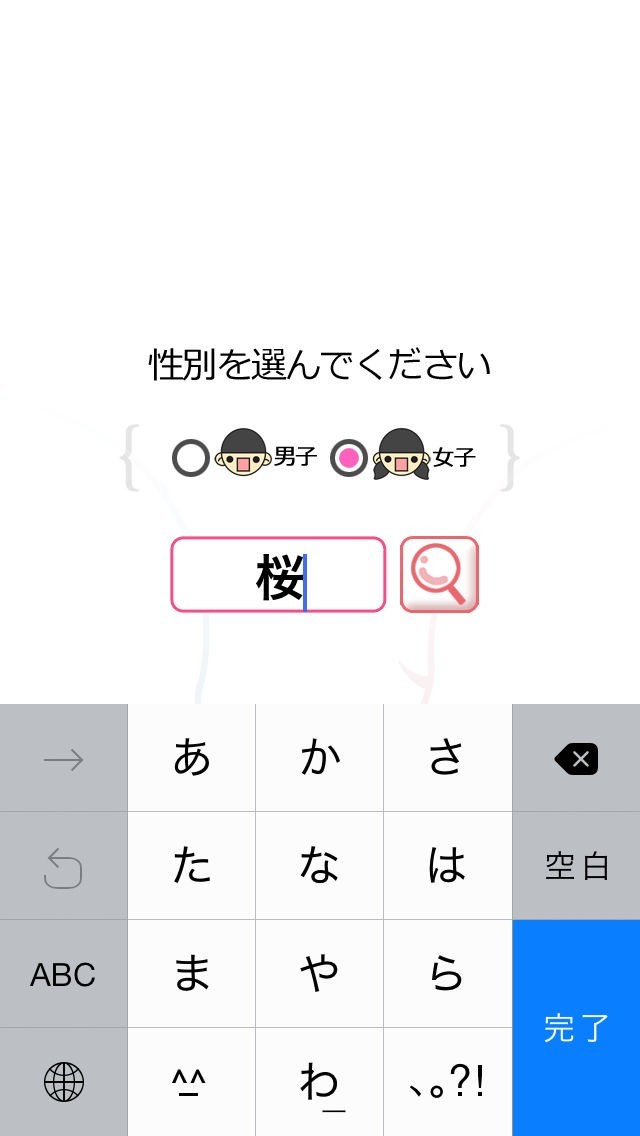Select the 女子 radio button
Viewport: 640px width, 1136px height.
(349, 458)
